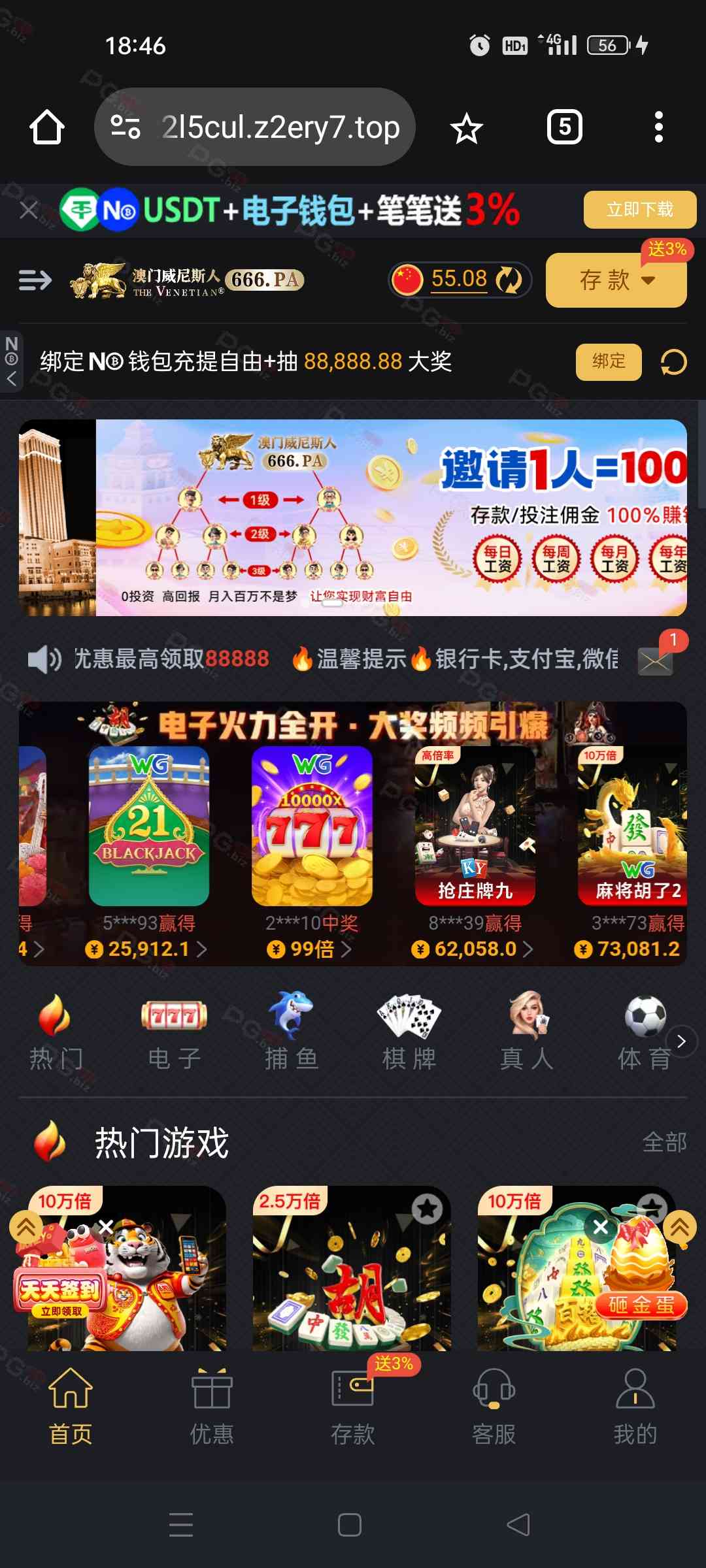Open the mail inbox envelope

pyautogui.click(x=655, y=661)
